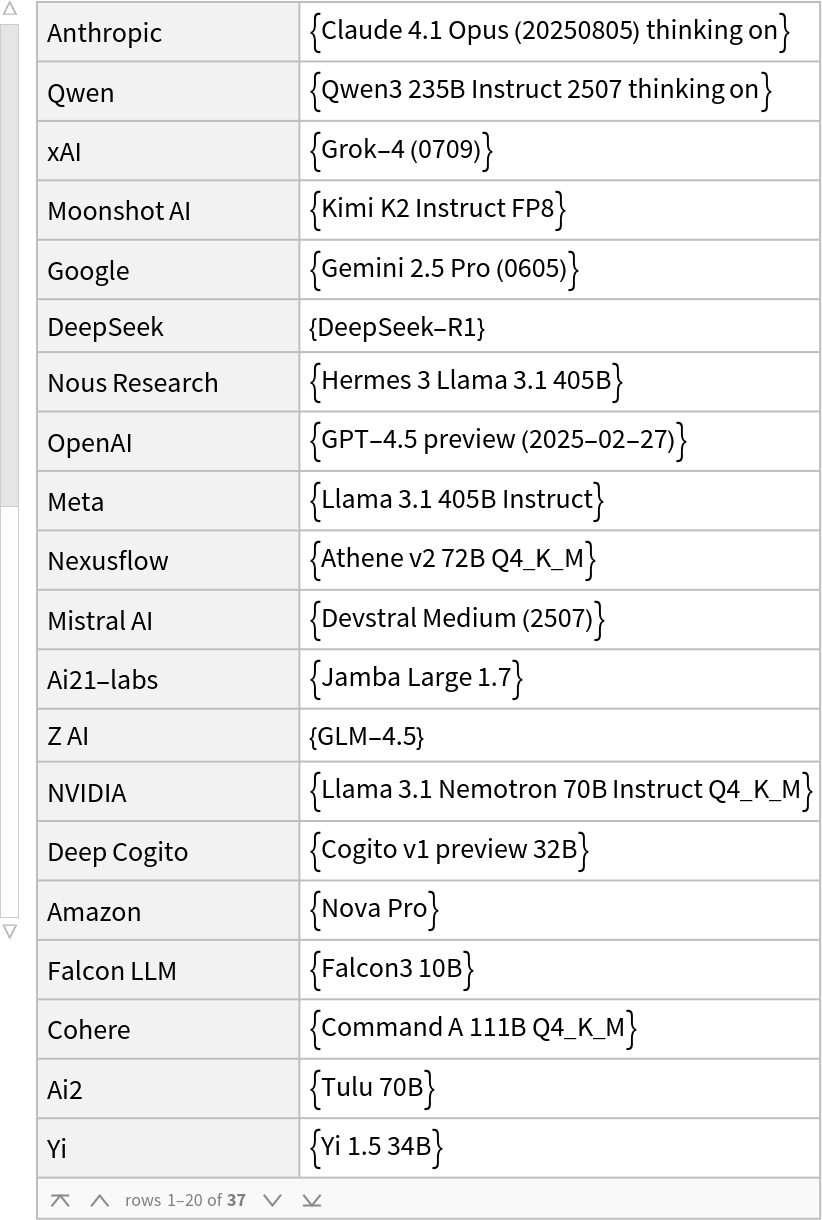Jump to the last page of rows
Screen dimensions: 822x1220
point(312,1200)
